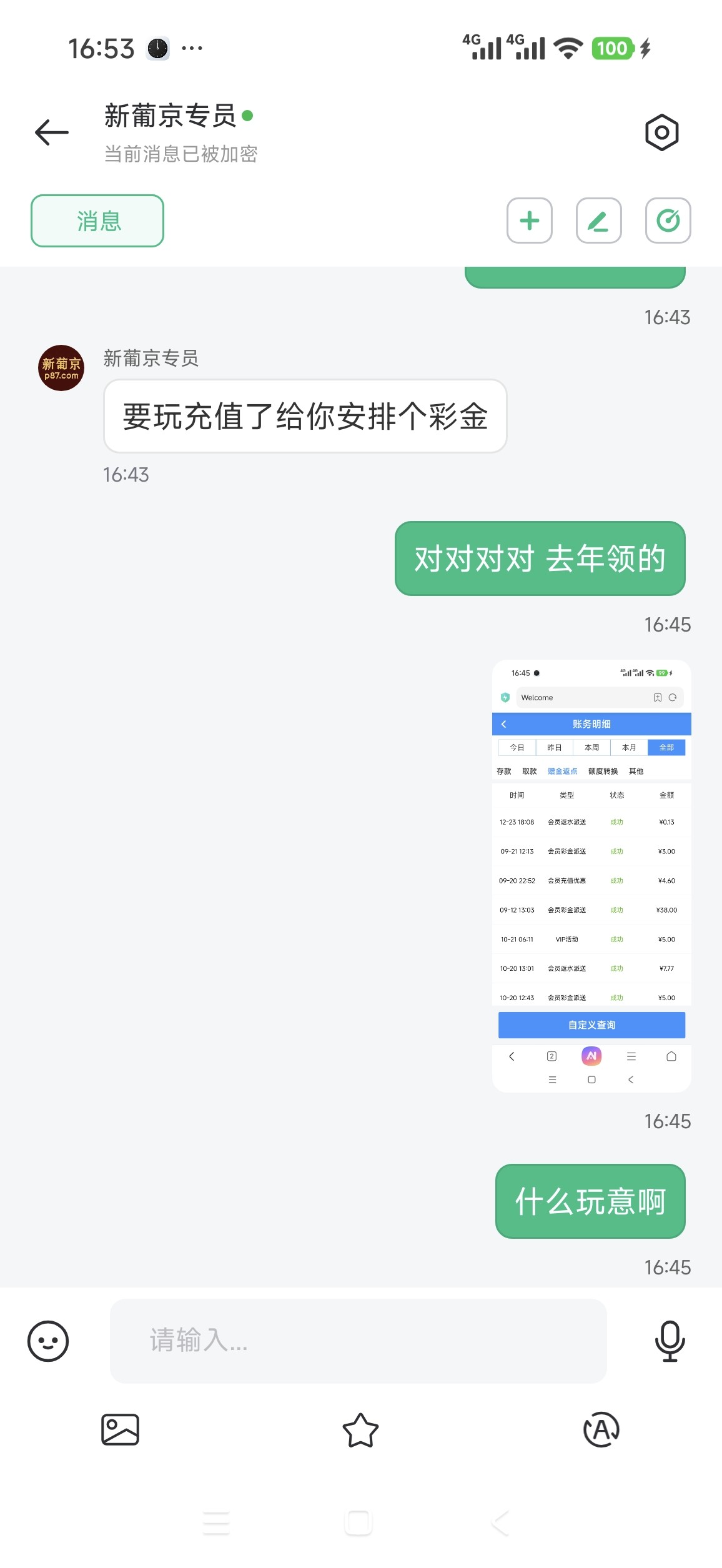
Task: Tap the pencil edit button
Action: click(598, 221)
